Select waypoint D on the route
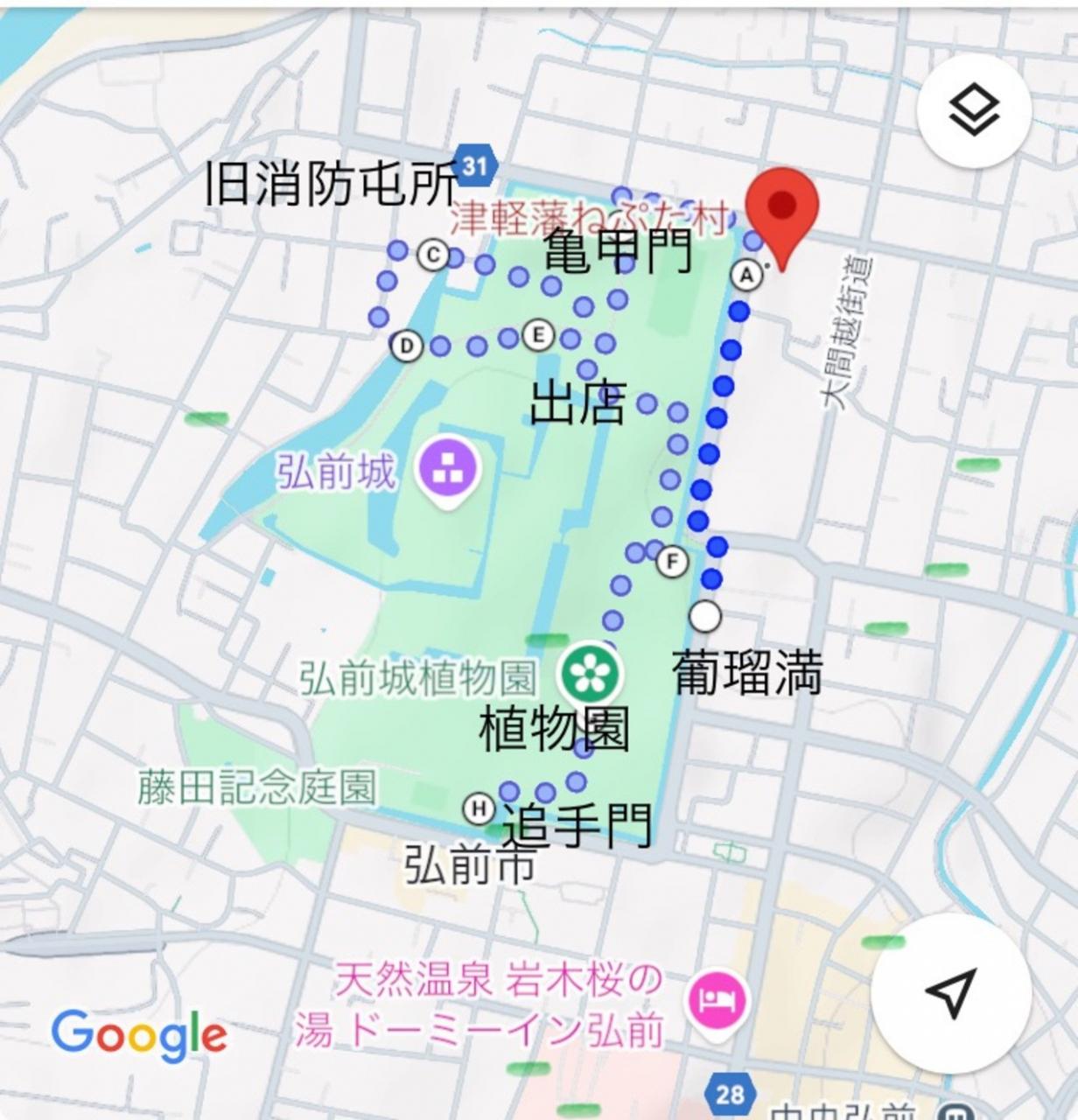 [x=406, y=346]
